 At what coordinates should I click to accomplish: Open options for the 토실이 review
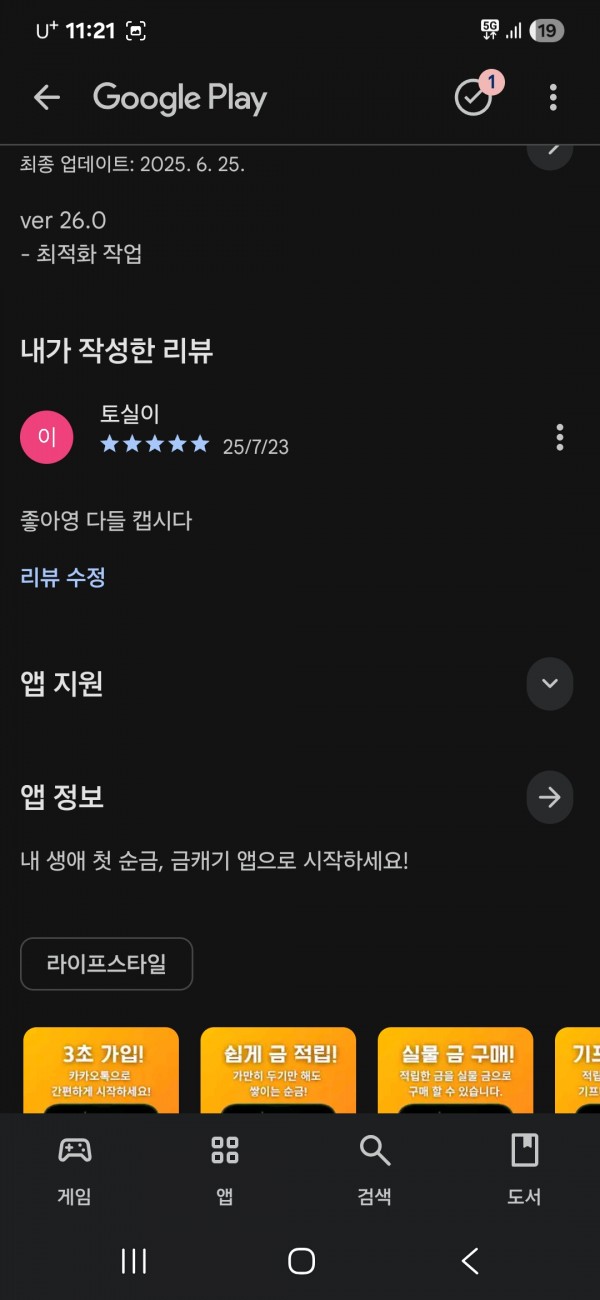[x=559, y=437]
